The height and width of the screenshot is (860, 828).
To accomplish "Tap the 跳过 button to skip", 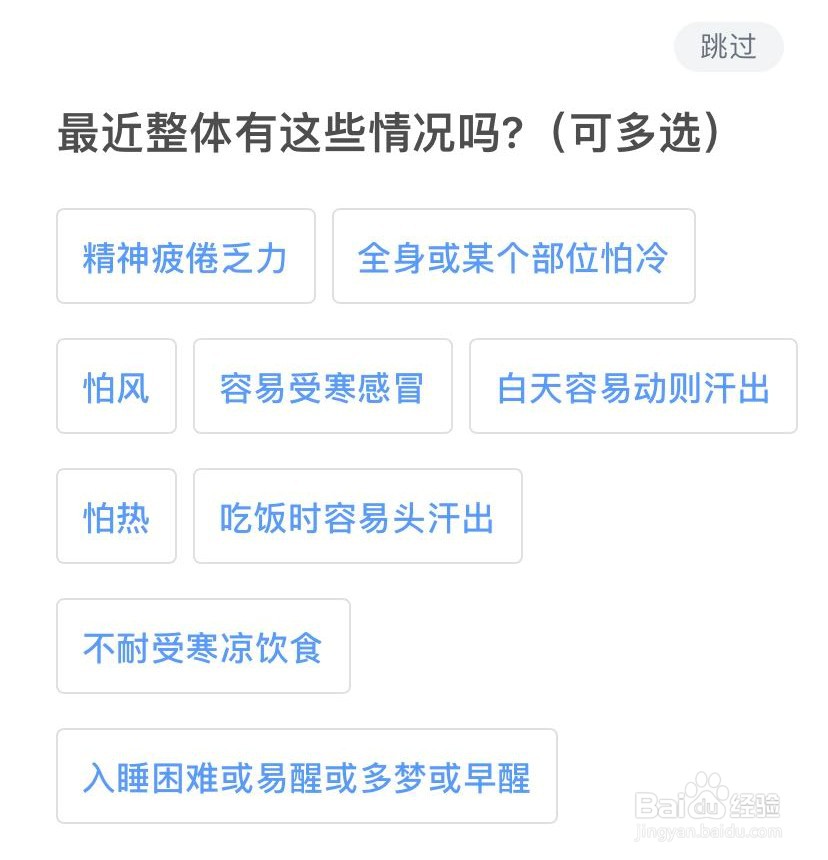I will click(728, 46).
